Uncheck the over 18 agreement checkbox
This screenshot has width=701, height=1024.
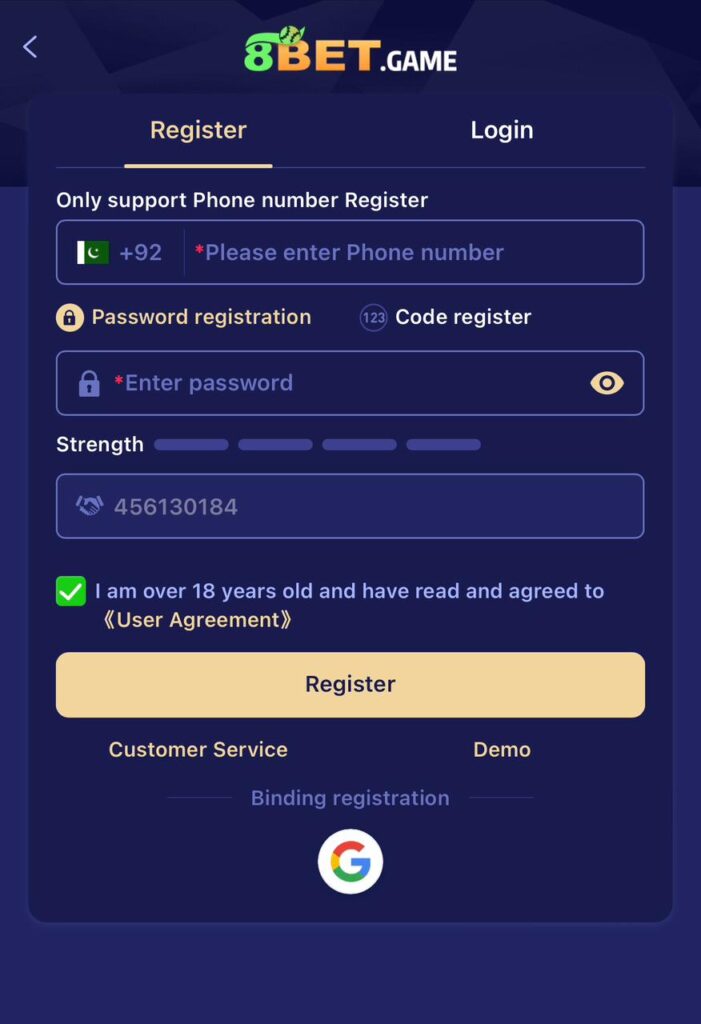click(x=71, y=592)
